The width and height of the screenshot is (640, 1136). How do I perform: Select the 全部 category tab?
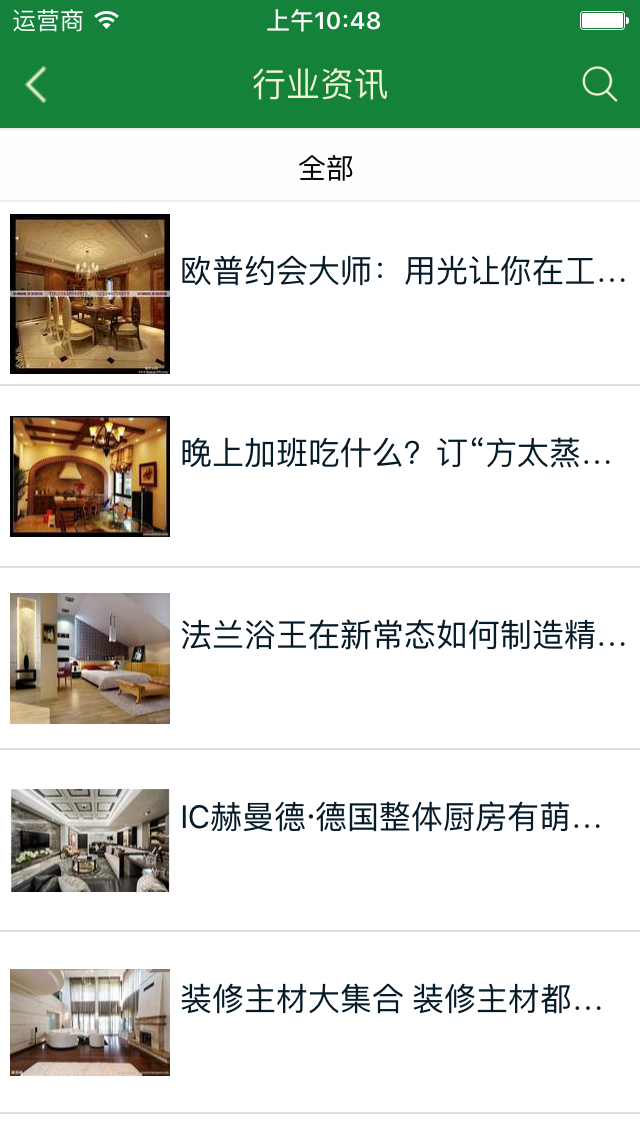pyautogui.click(x=326, y=168)
